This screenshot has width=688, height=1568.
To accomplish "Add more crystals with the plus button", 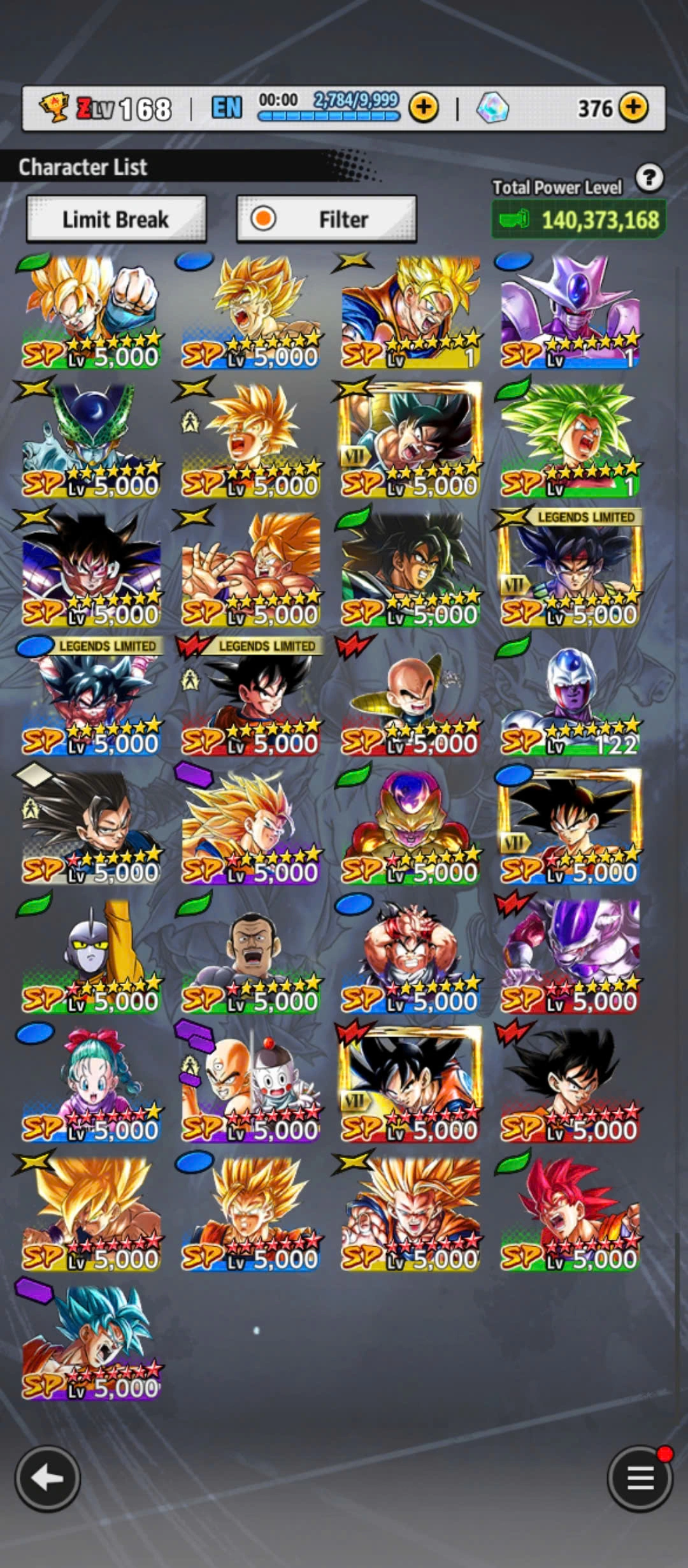I will pyautogui.click(x=633, y=108).
